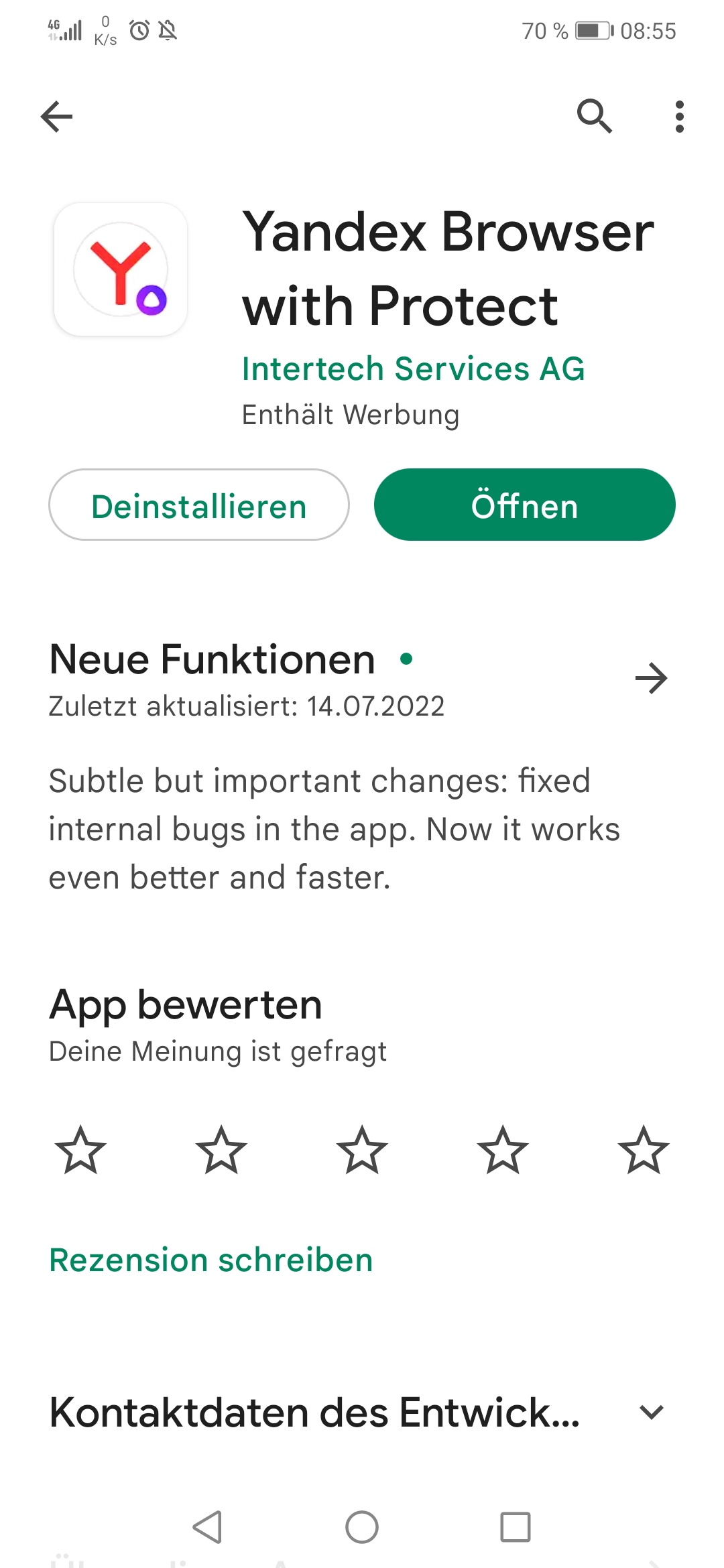Tap Öffnen to launch Yandex Browser

pyautogui.click(x=525, y=505)
